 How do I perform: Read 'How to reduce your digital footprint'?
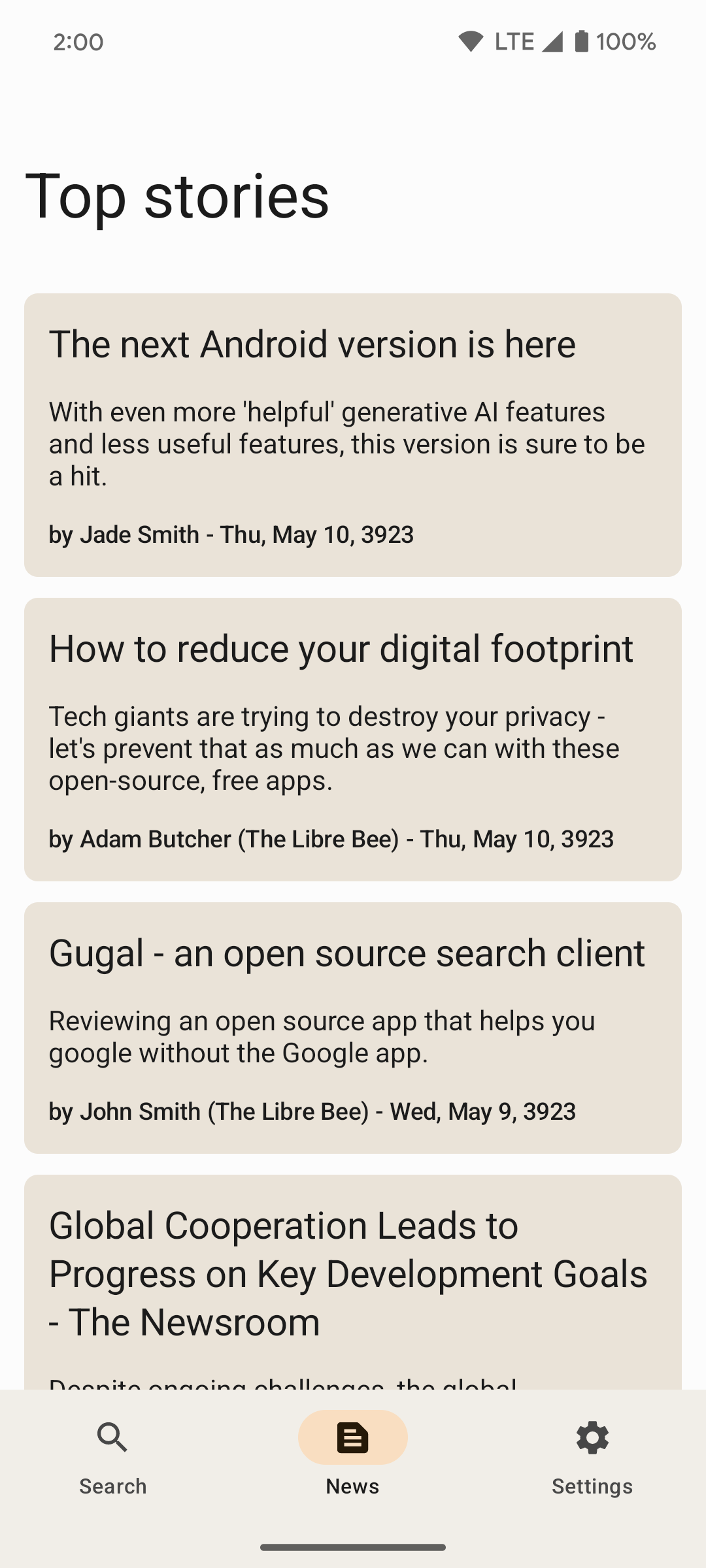pos(353,739)
